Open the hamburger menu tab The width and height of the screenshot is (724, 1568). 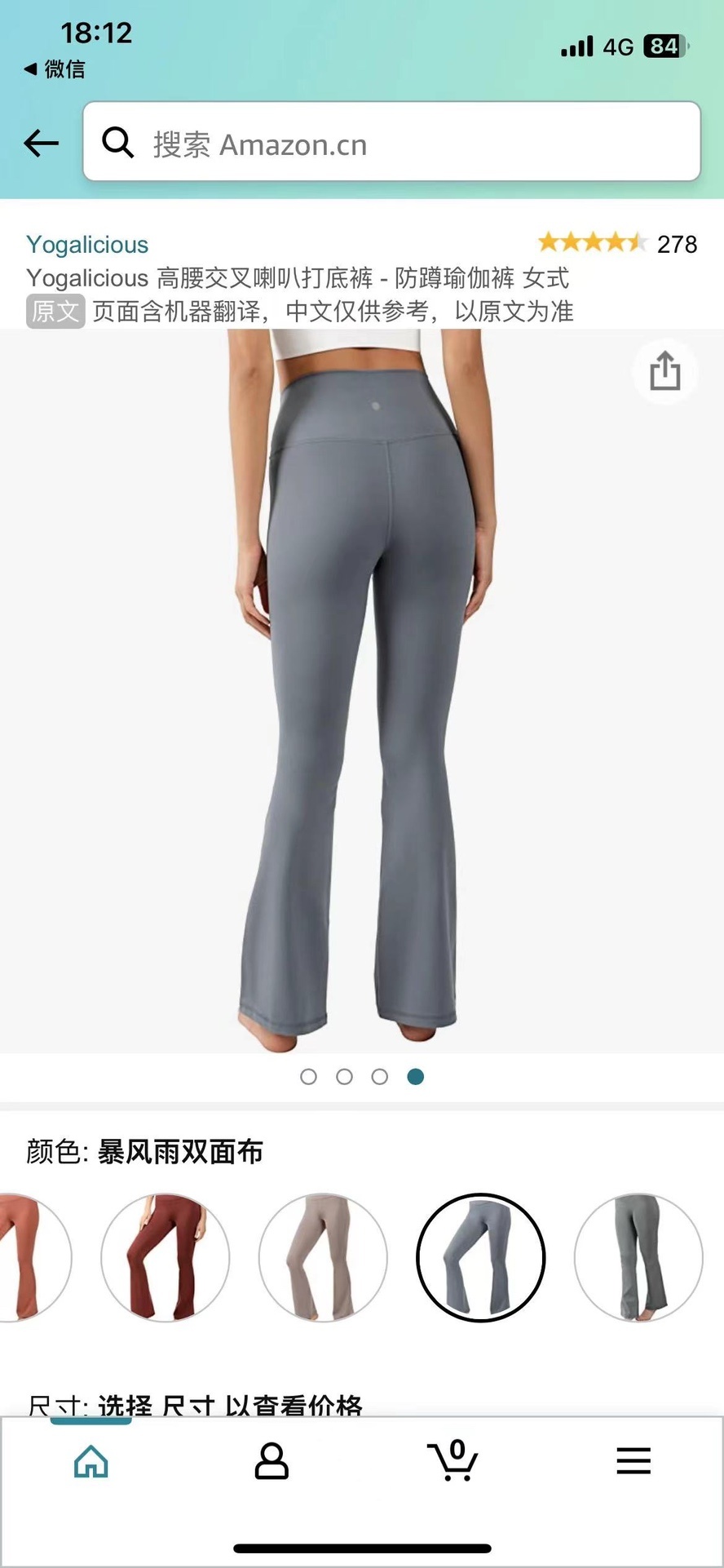[x=633, y=1459]
